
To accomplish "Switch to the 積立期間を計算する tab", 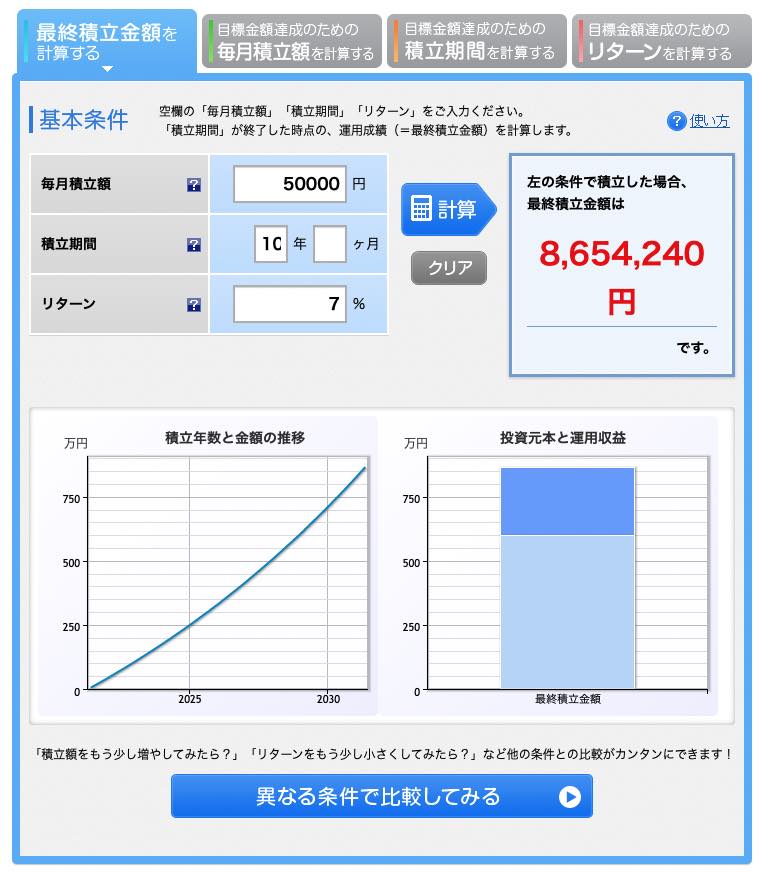I will pos(477,42).
